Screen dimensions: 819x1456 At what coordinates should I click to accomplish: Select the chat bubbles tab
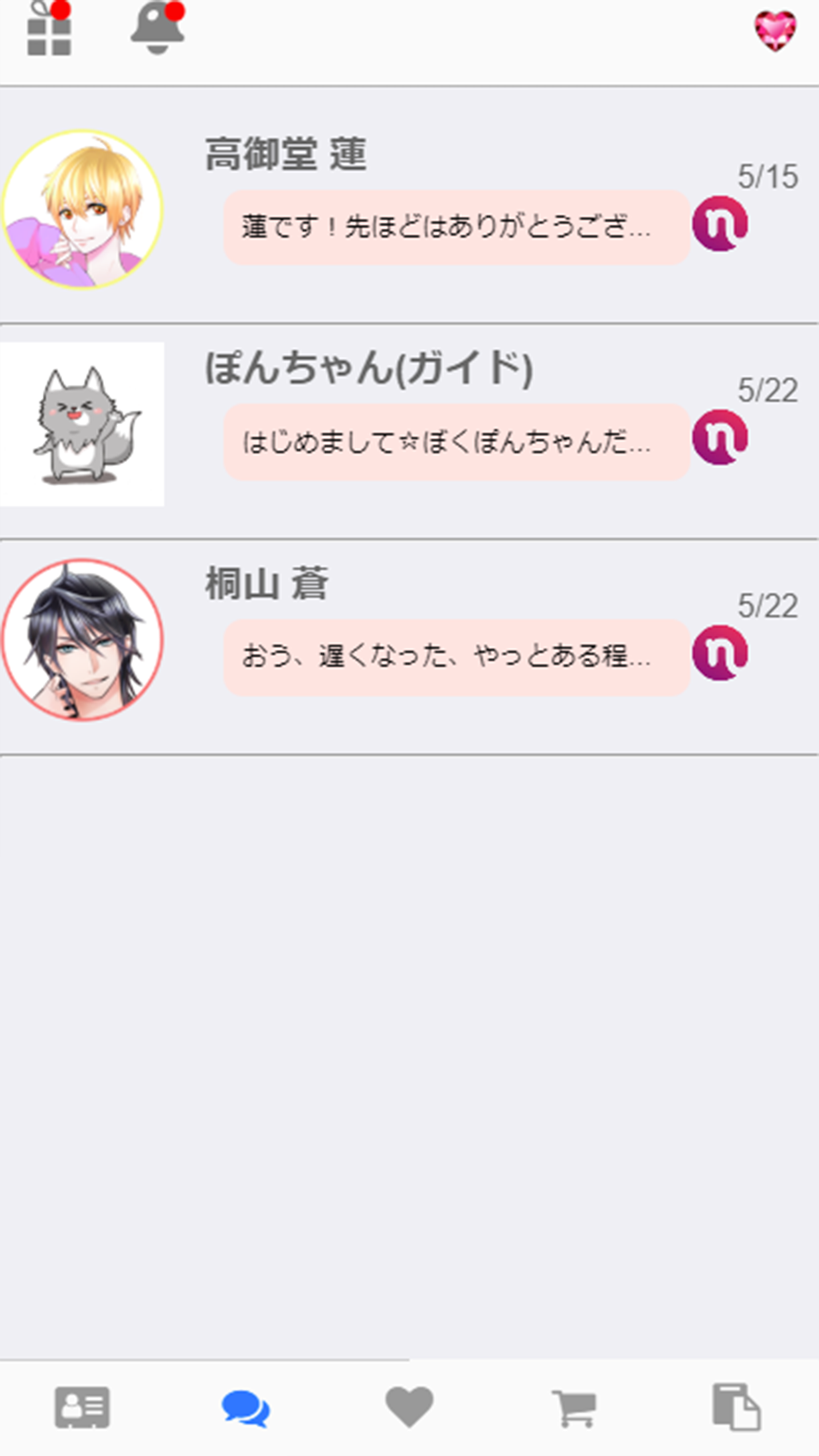pos(245,1407)
